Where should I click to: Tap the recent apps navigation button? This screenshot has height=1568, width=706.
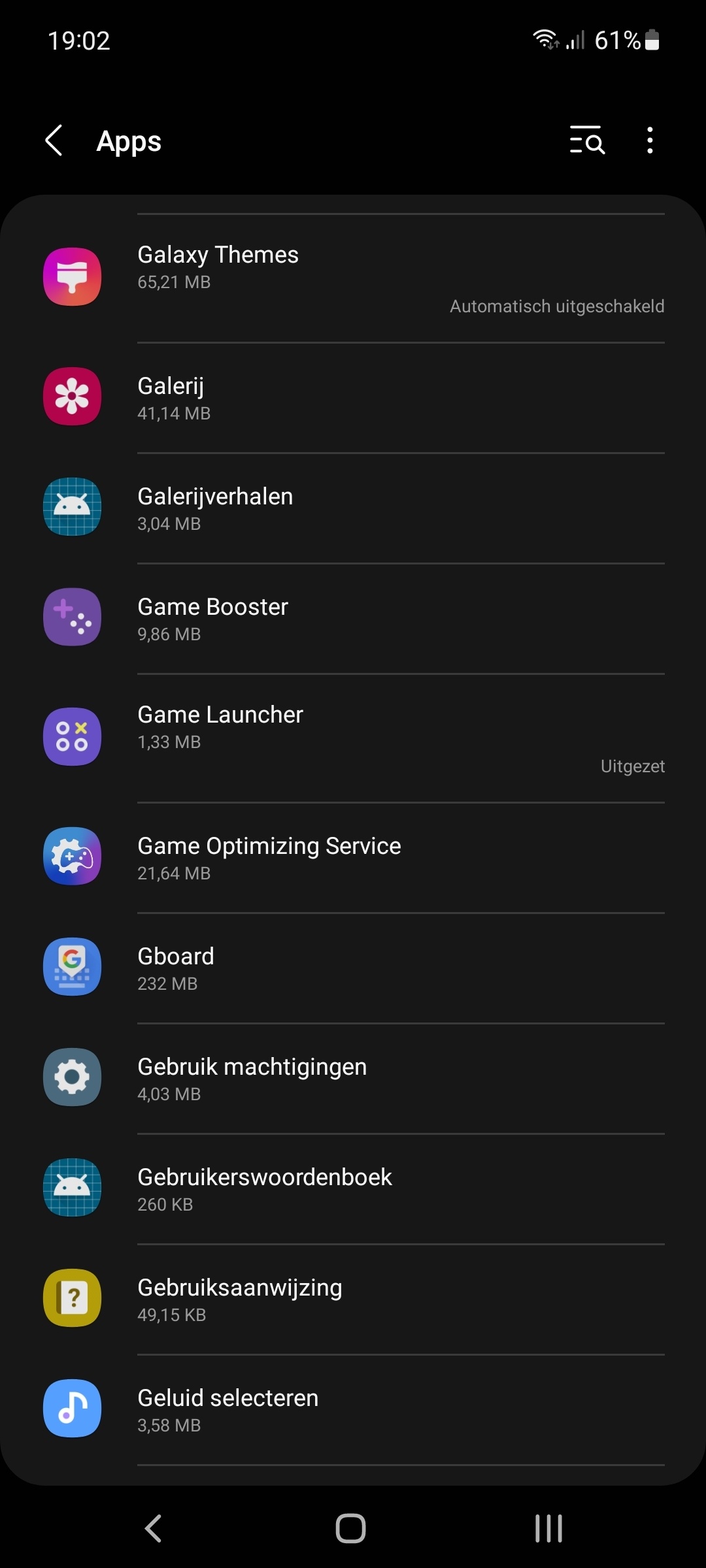point(548,1528)
